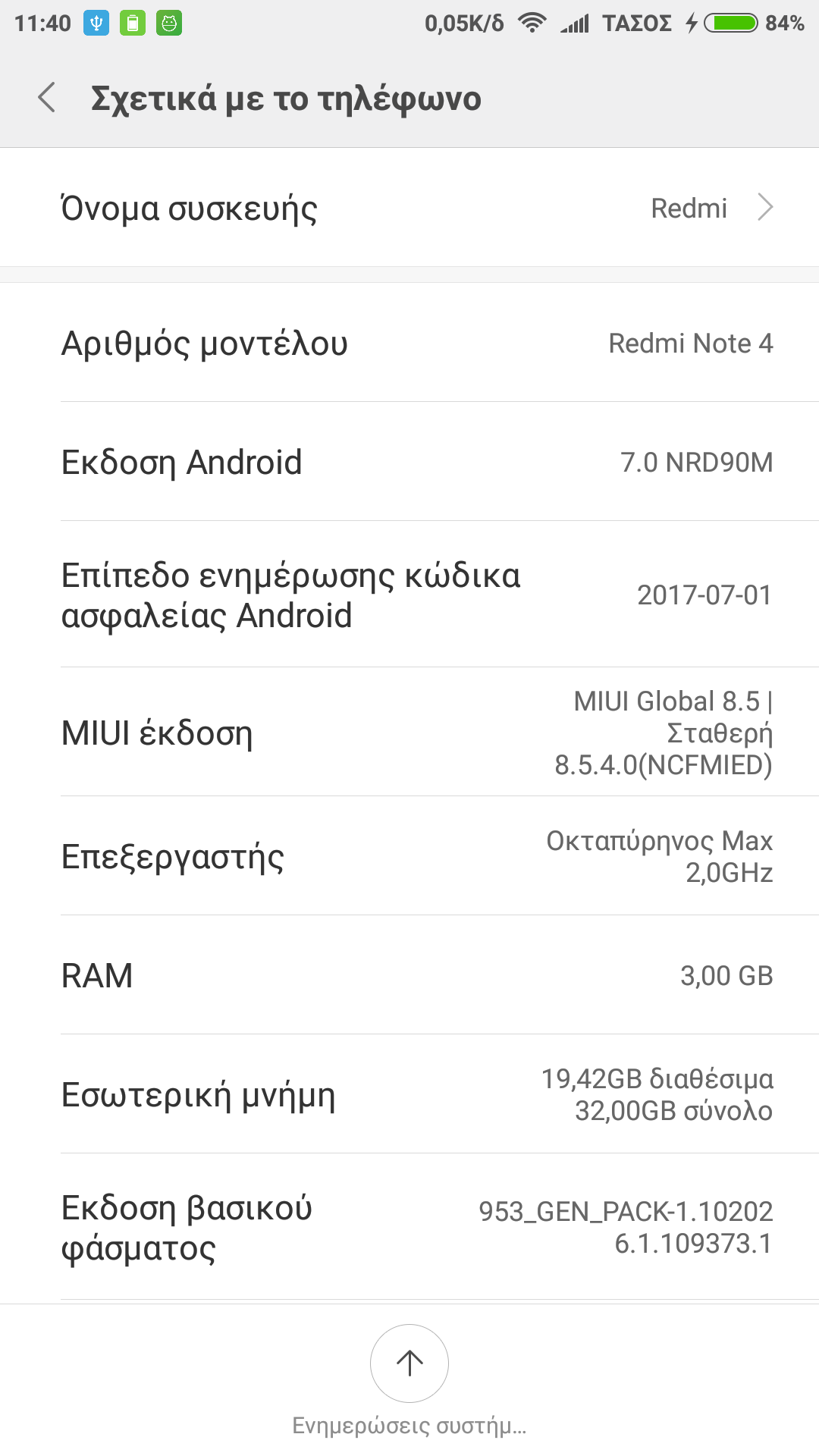Viewport: 819px width, 1456px height.
Task: Select the Επίπεδο ενημέρωσης κώδικα ασφαλείας row
Action: (x=409, y=595)
